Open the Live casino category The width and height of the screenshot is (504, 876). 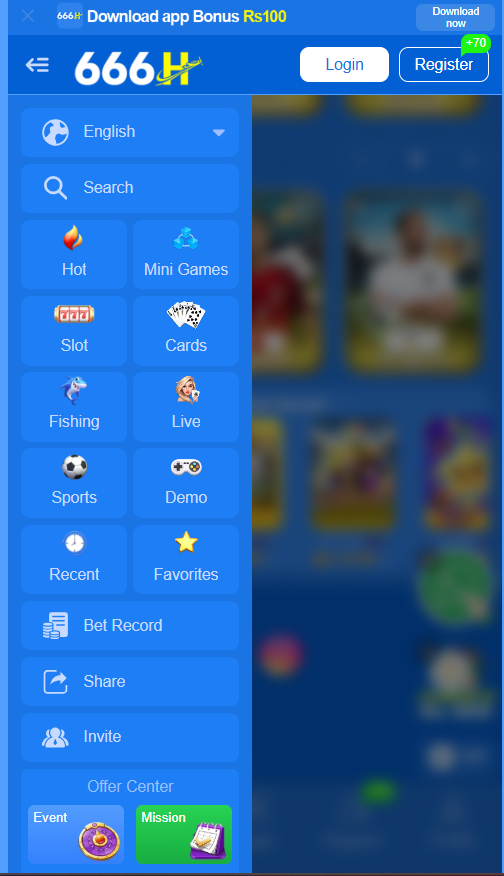coord(186,407)
